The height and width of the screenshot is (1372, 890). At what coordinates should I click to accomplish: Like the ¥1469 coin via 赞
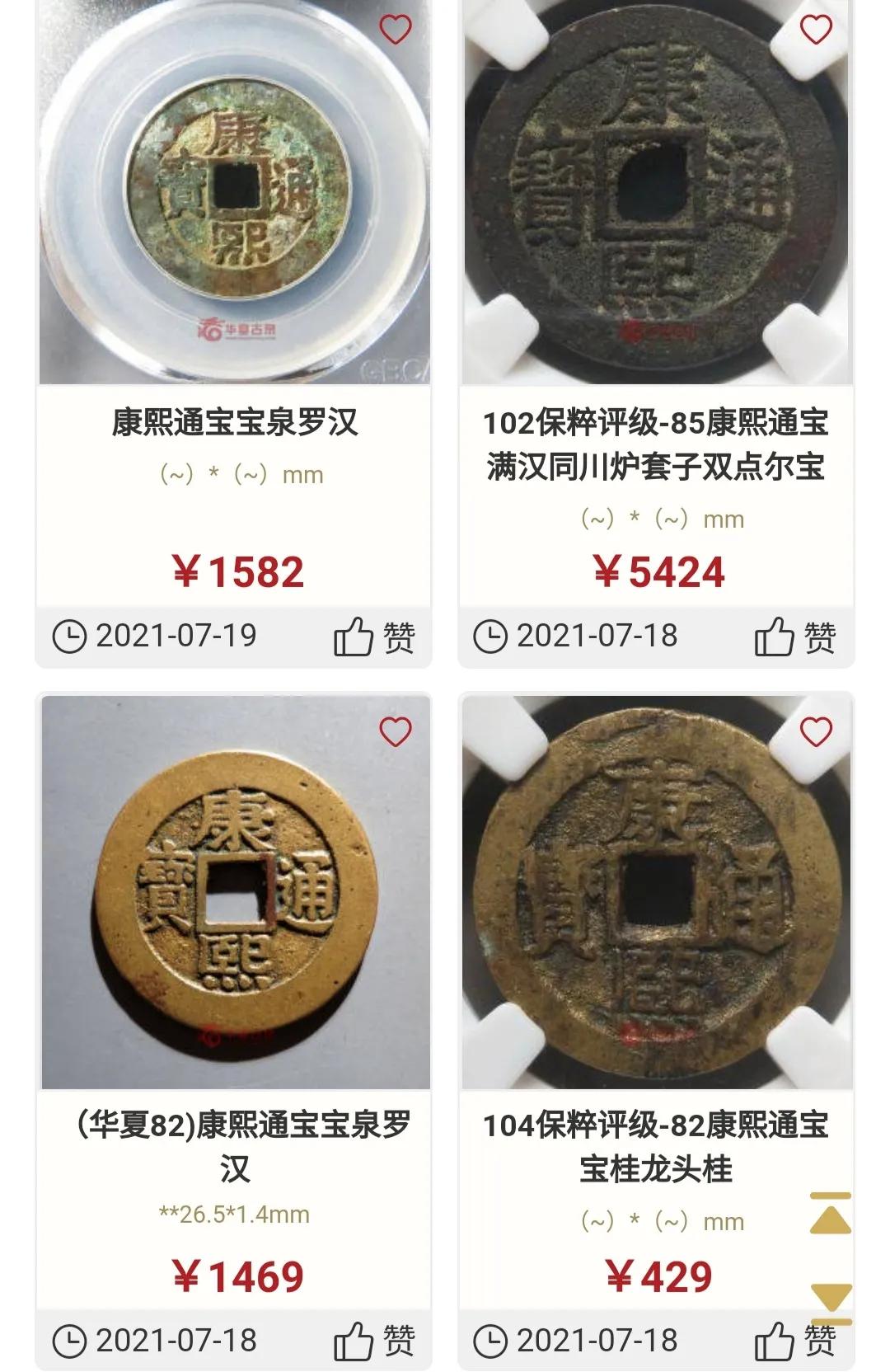point(374,1340)
